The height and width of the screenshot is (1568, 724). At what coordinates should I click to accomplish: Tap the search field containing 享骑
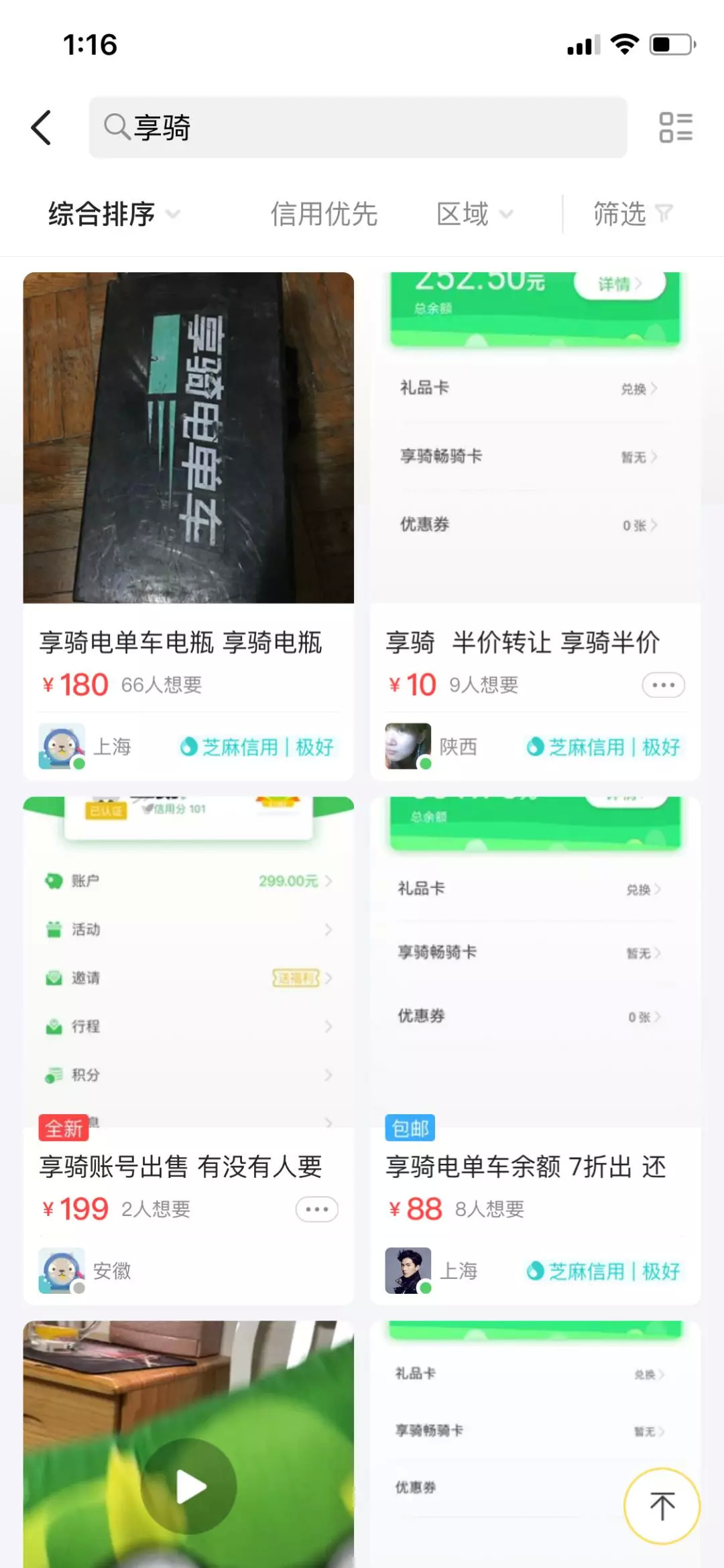(x=357, y=127)
